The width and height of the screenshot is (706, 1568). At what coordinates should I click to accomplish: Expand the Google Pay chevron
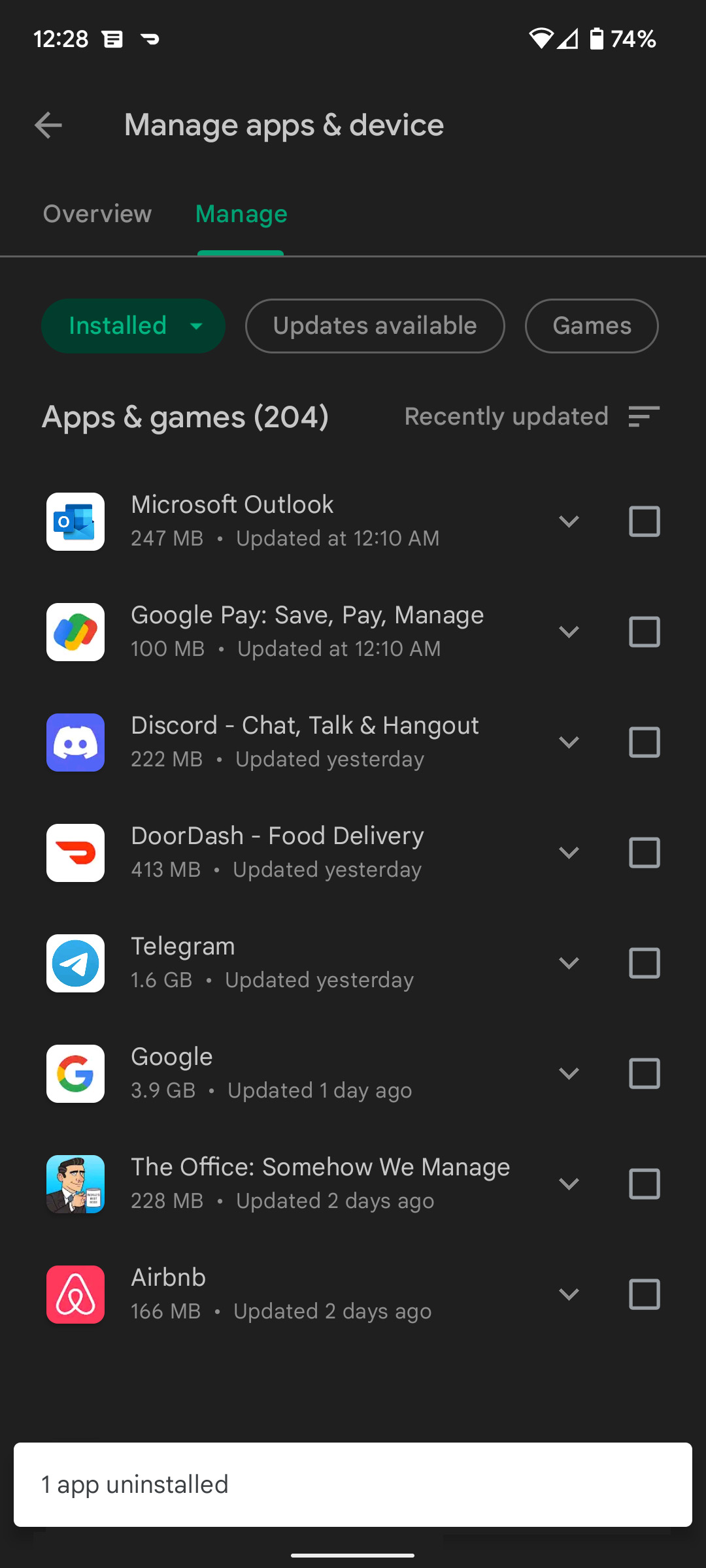pos(569,632)
